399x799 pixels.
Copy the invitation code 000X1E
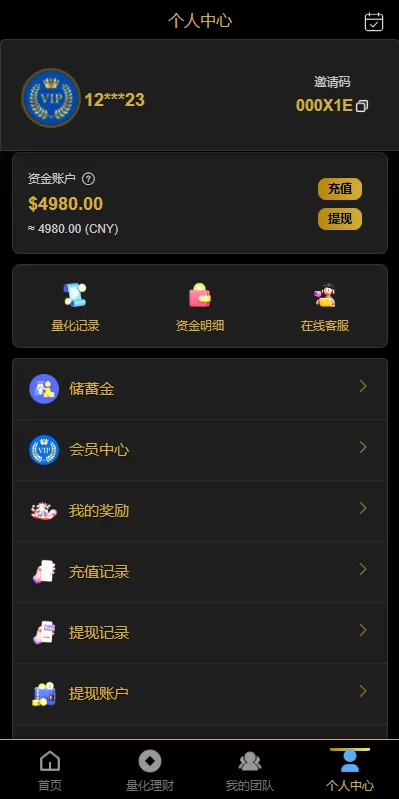click(362, 106)
